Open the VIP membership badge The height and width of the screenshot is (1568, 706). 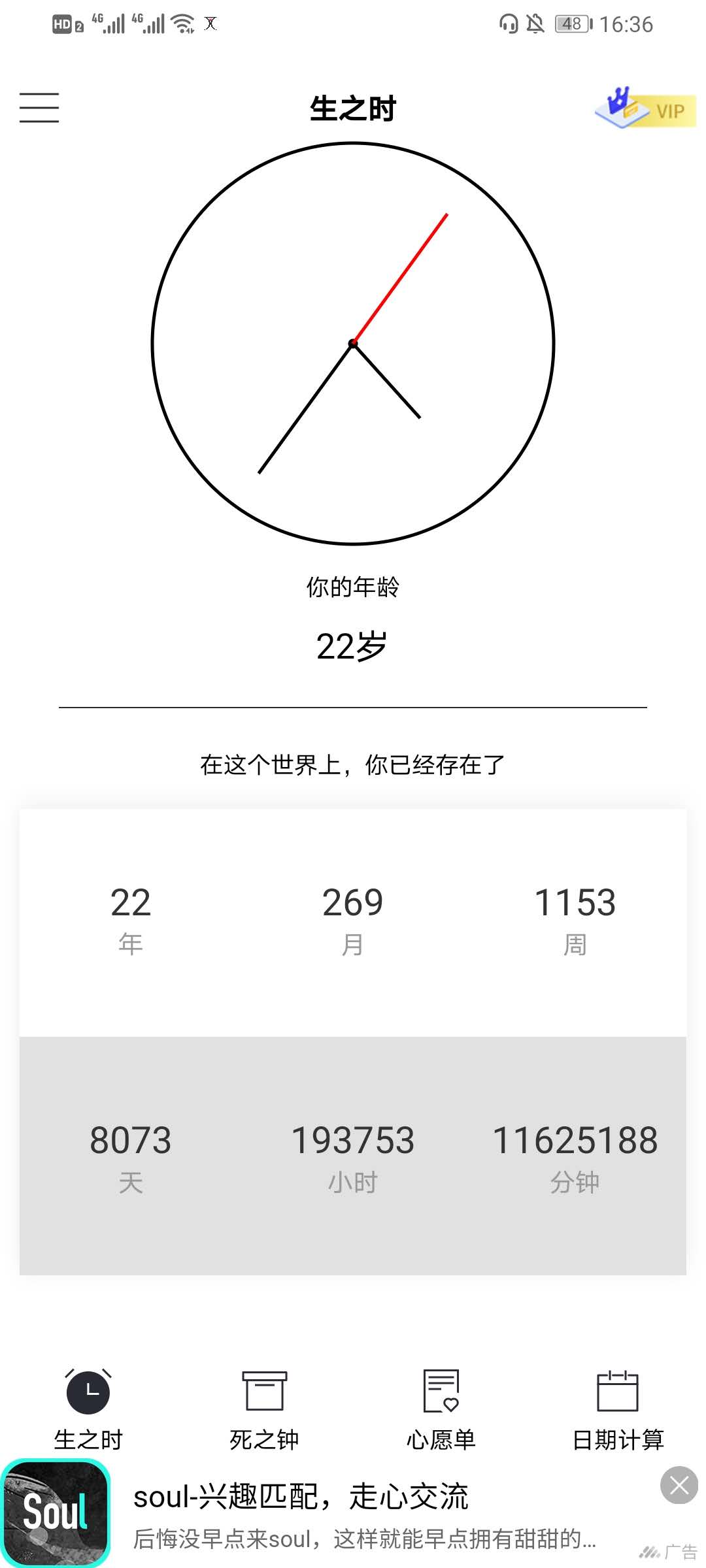point(646,109)
